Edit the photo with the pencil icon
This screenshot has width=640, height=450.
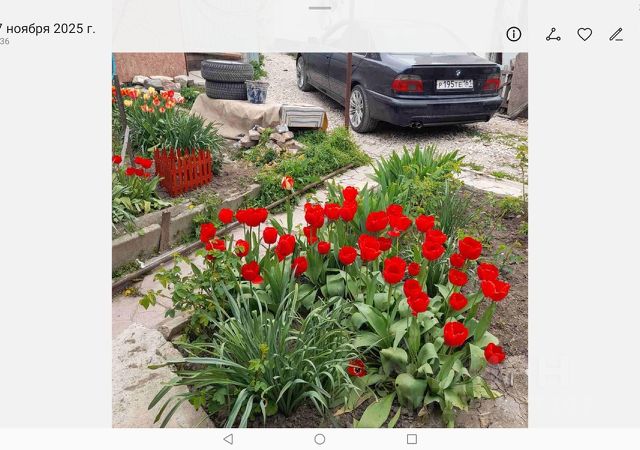click(x=616, y=34)
